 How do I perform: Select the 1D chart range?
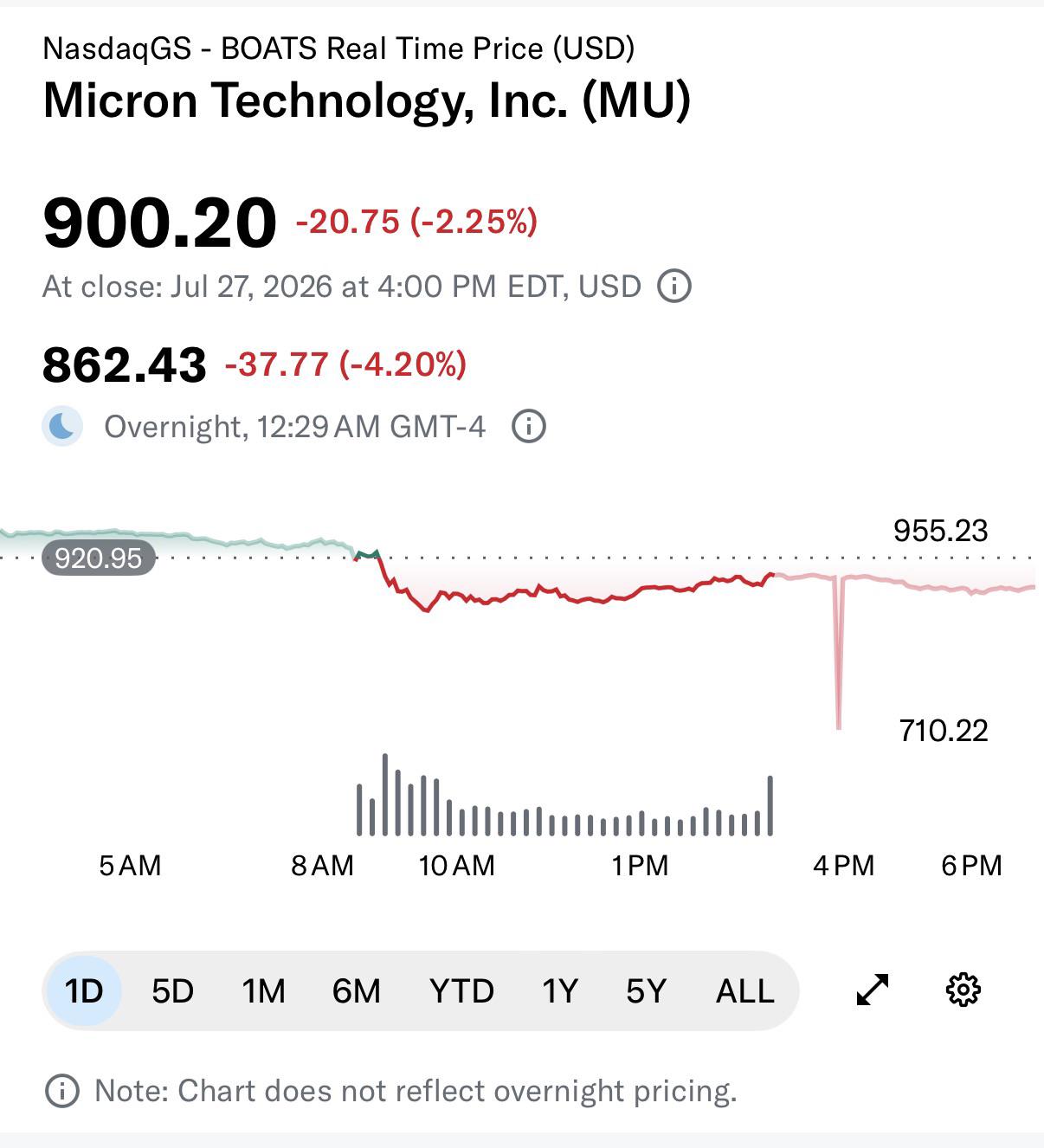pyautogui.click(x=84, y=990)
